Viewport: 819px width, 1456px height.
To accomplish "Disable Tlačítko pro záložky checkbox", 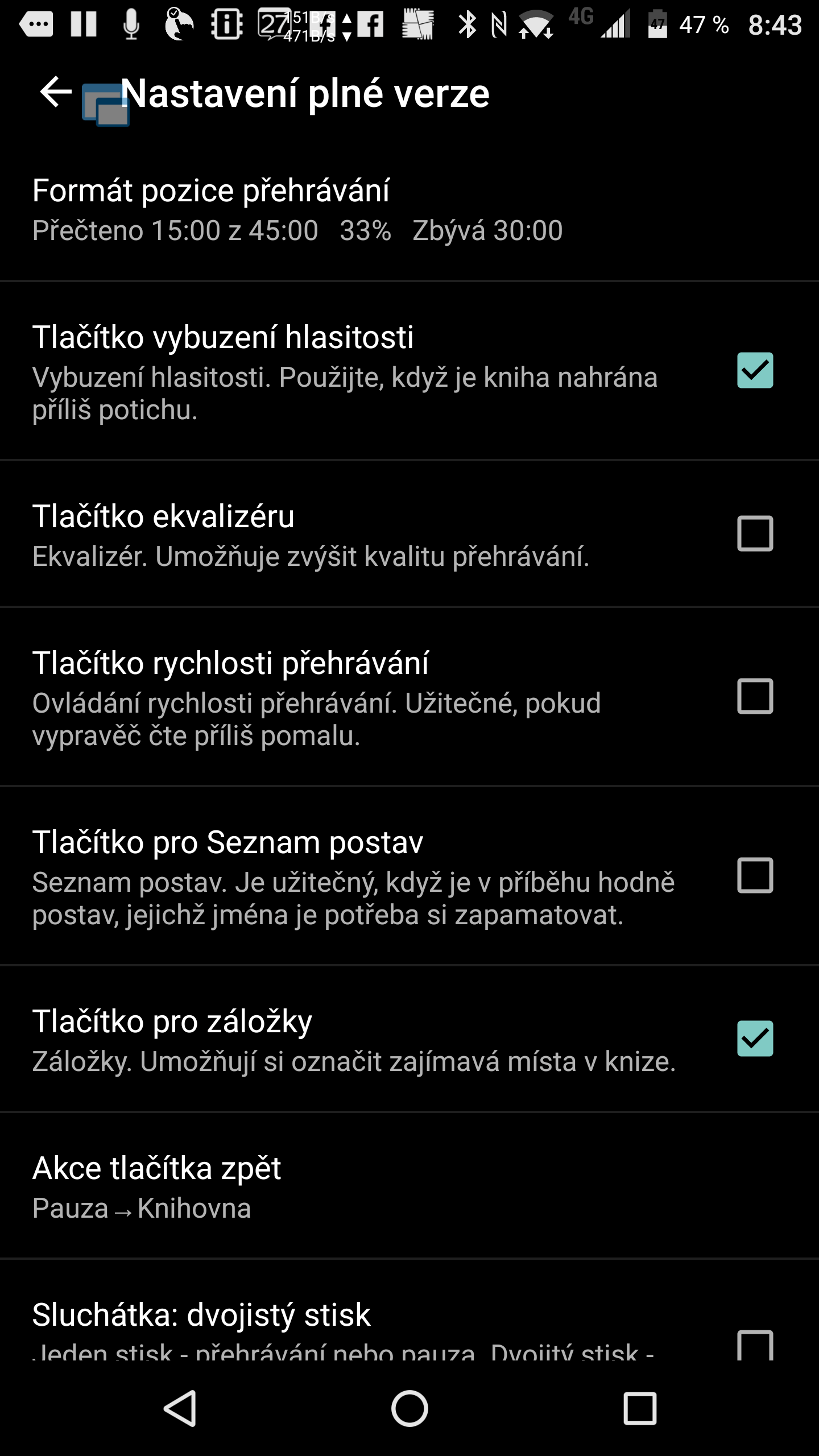I will pyautogui.click(x=755, y=1039).
